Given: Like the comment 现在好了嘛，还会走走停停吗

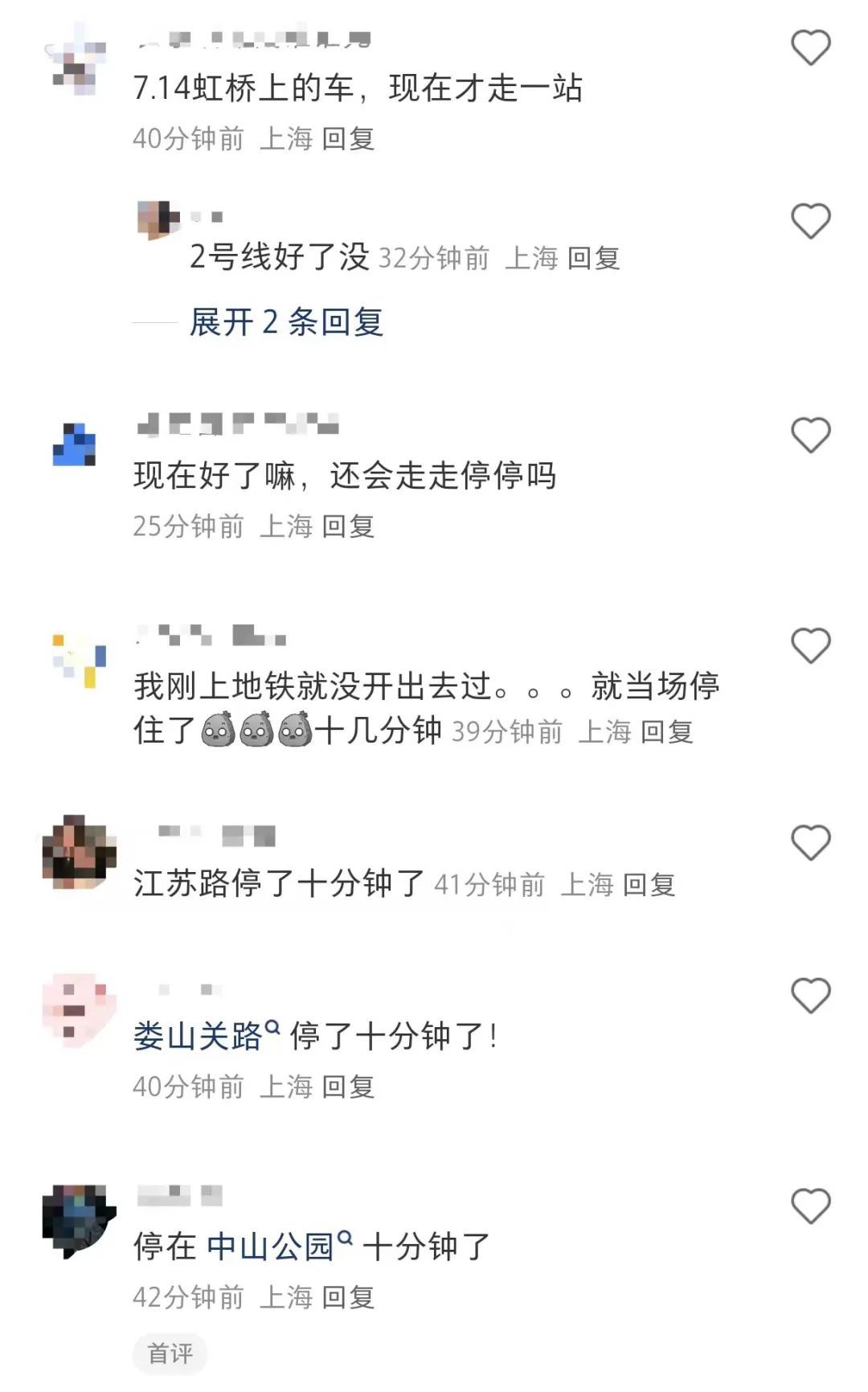Looking at the screenshot, I should point(810,436).
